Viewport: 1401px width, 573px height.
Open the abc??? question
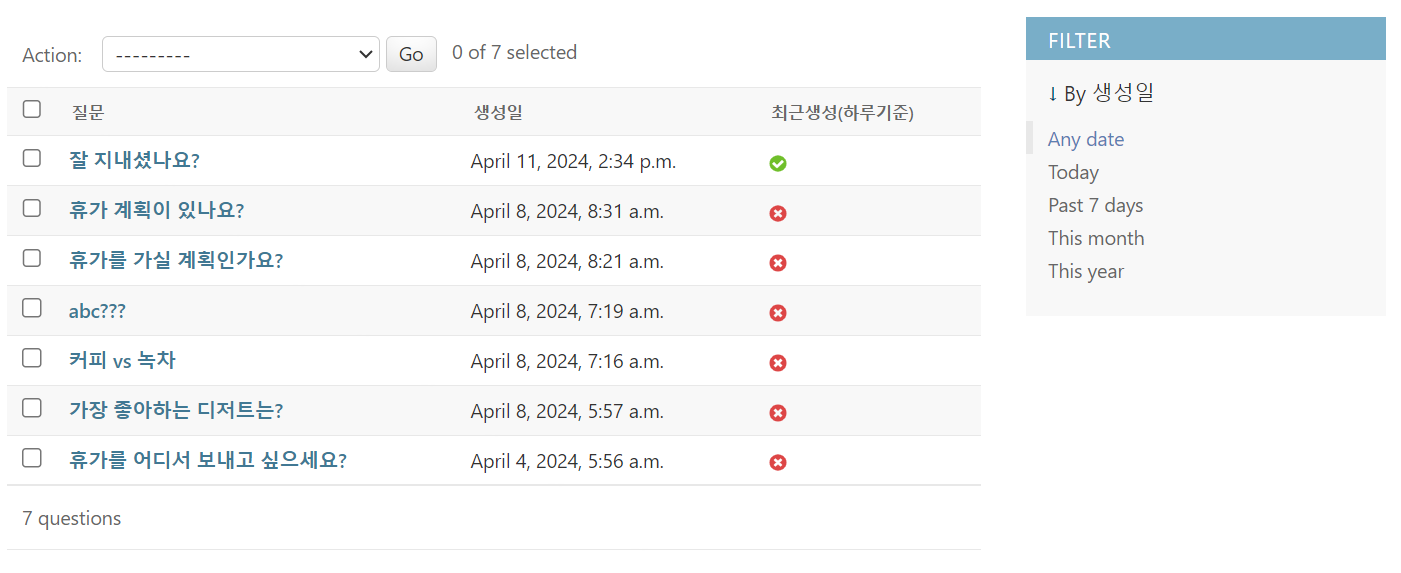point(97,311)
